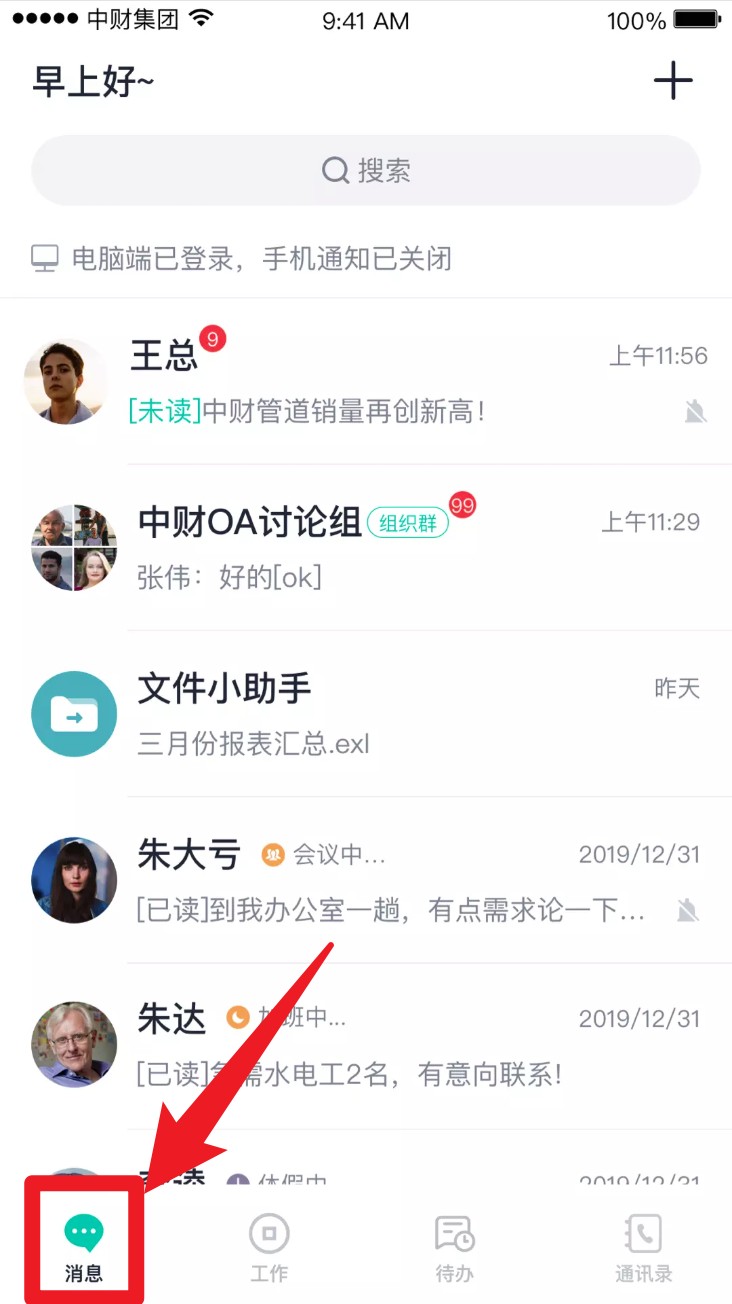The width and height of the screenshot is (732, 1304).
Task: Tap the battery indicator in status bar
Action: click(695, 18)
